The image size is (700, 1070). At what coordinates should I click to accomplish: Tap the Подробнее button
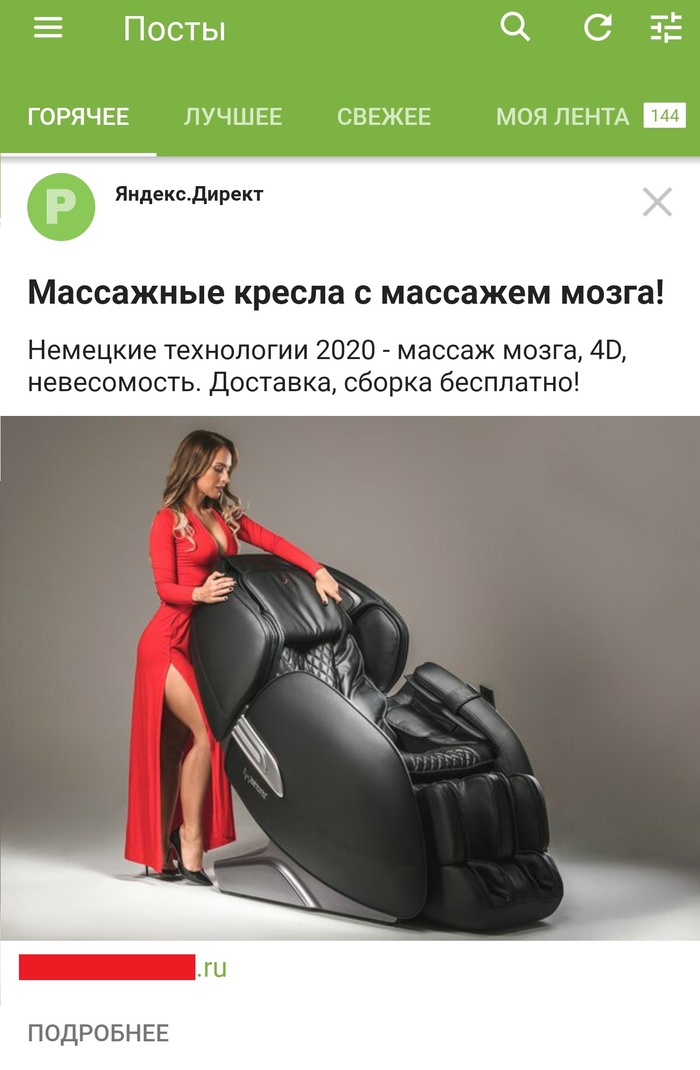(98, 1033)
